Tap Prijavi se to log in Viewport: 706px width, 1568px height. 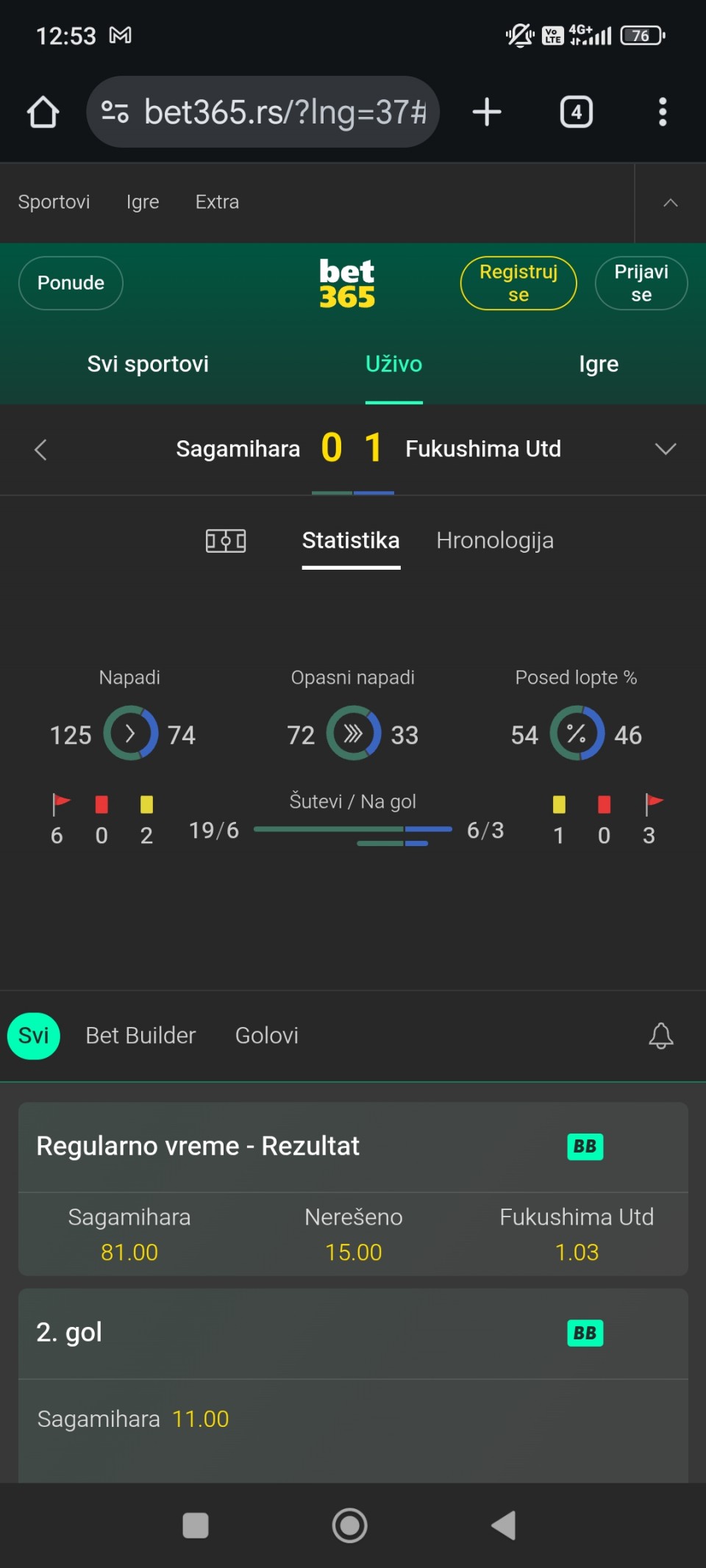point(641,283)
